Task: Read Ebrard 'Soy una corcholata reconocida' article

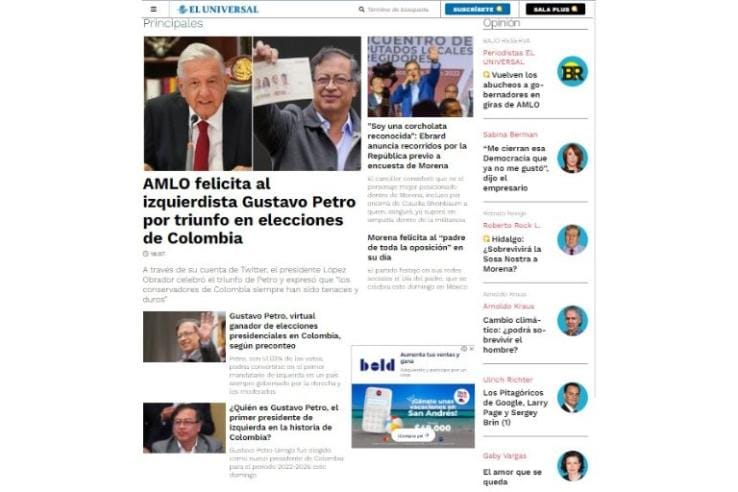Action: click(417, 145)
